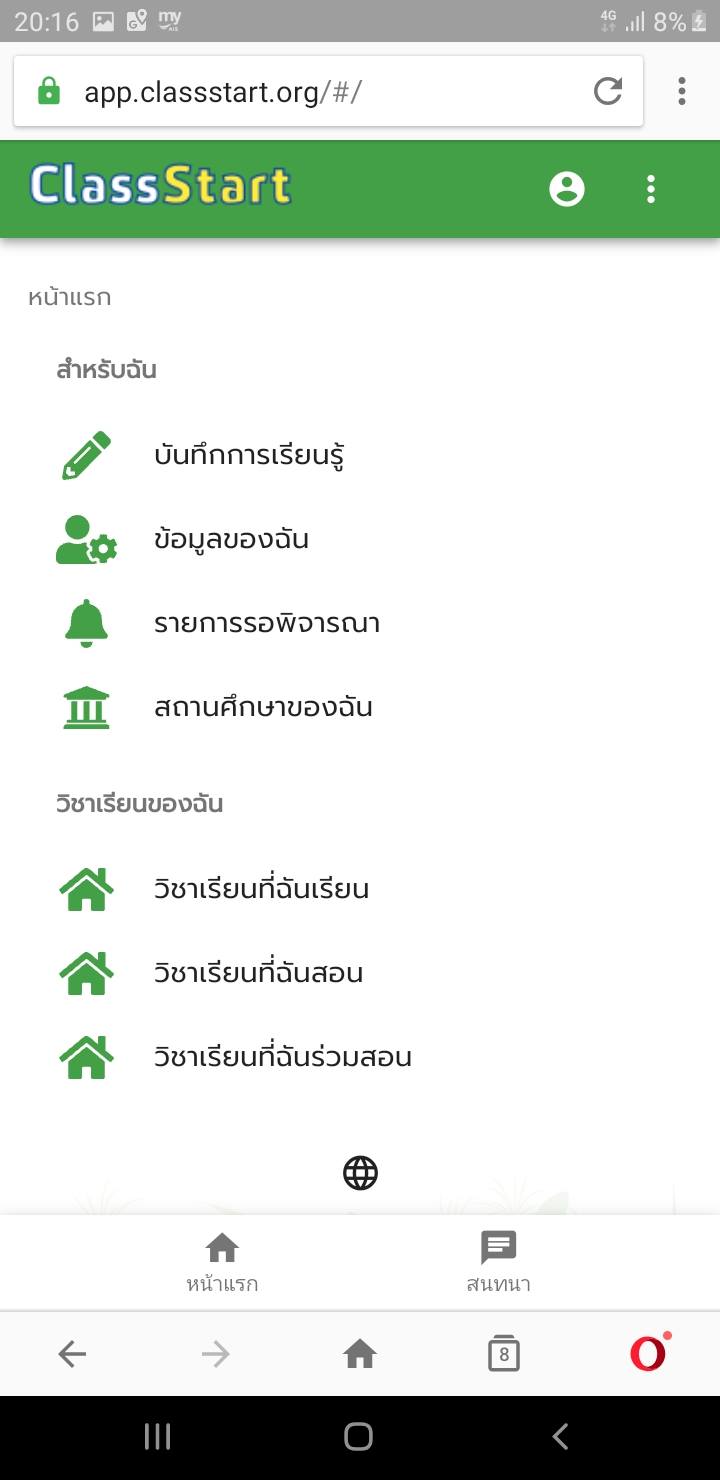Switch to the สนทนา chat tab
The height and width of the screenshot is (1480, 720).
pos(498,1262)
